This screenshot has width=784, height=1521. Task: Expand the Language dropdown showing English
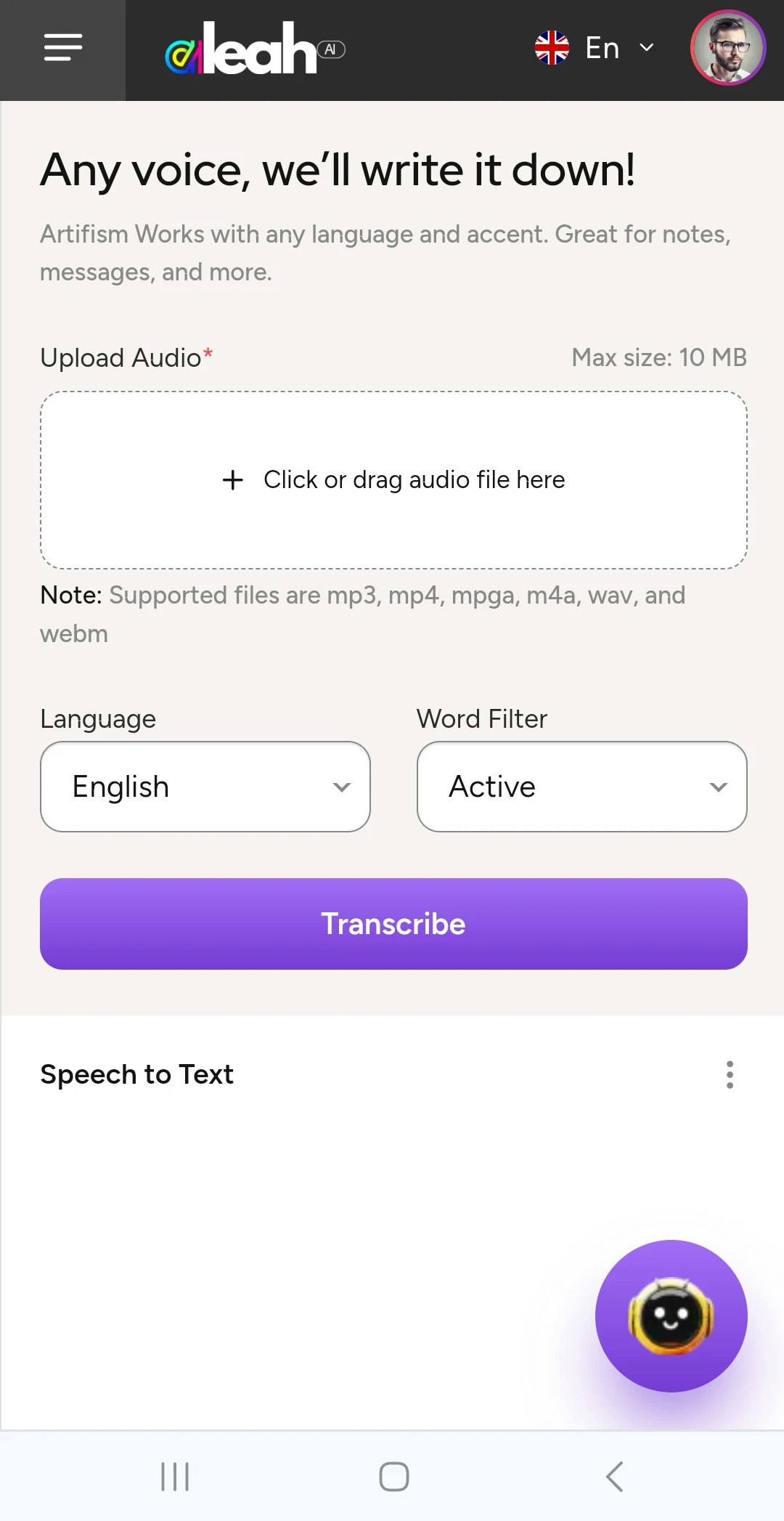[x=205, y=787]
